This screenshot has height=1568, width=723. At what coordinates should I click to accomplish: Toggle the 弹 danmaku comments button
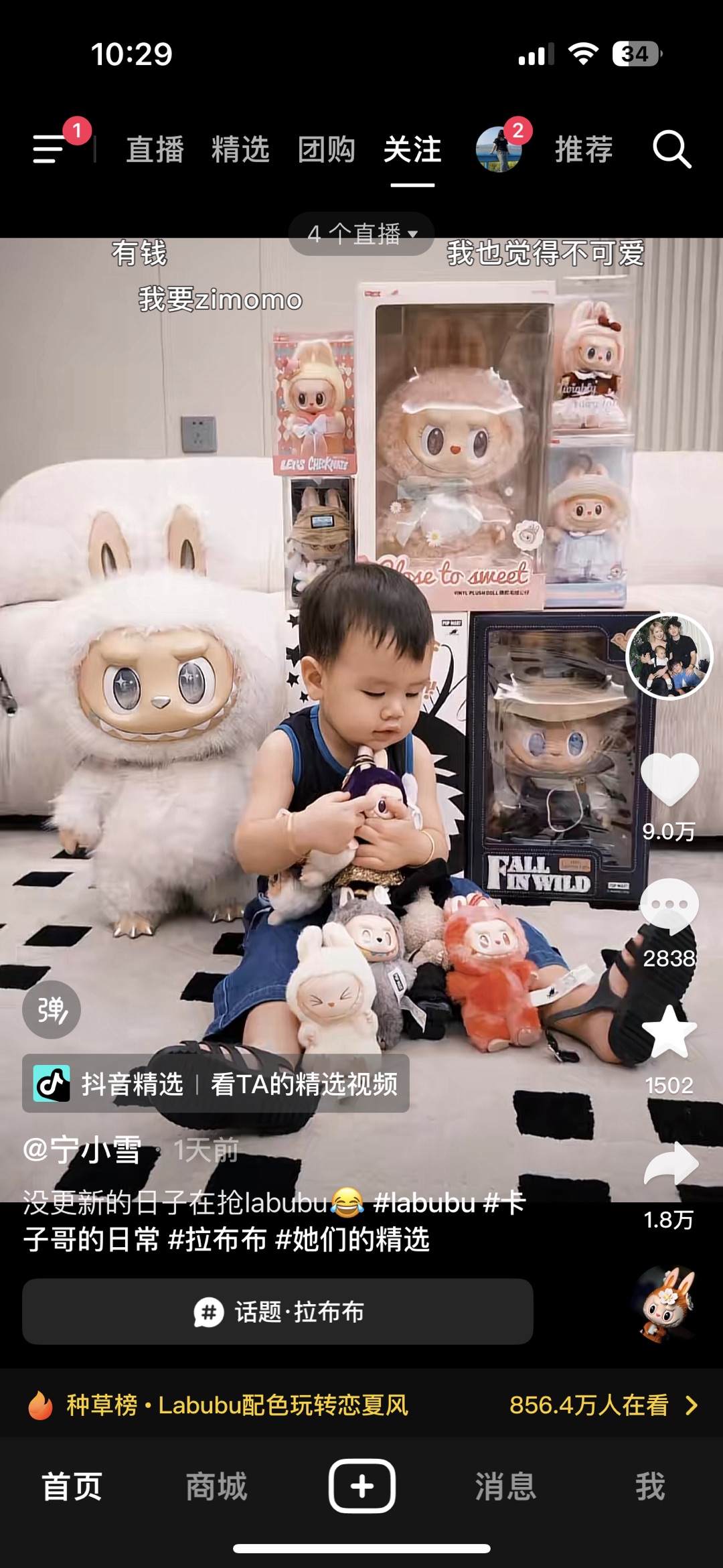coord(52,1009)
